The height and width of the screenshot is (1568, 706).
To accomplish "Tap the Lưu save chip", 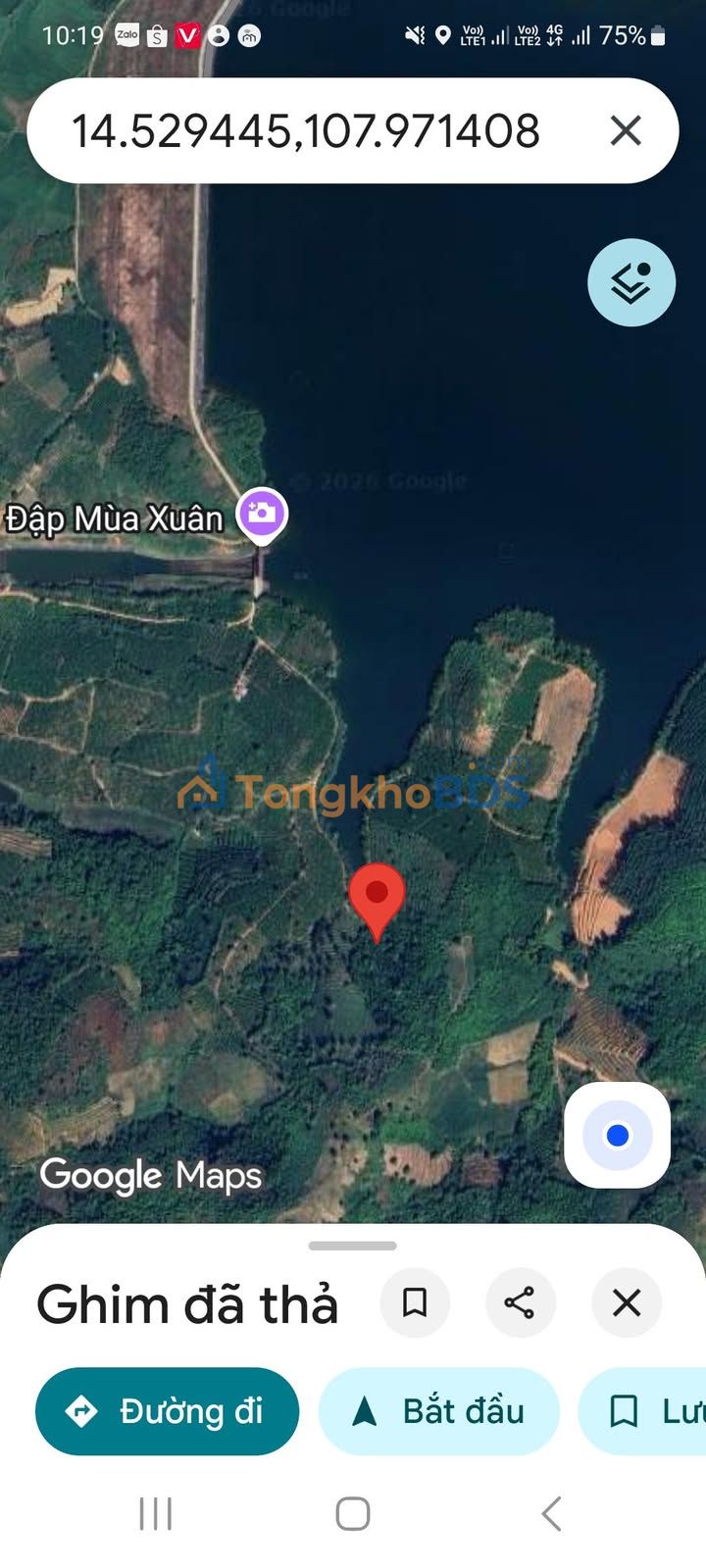I will pyautogui.click(x=643, y=1411).
